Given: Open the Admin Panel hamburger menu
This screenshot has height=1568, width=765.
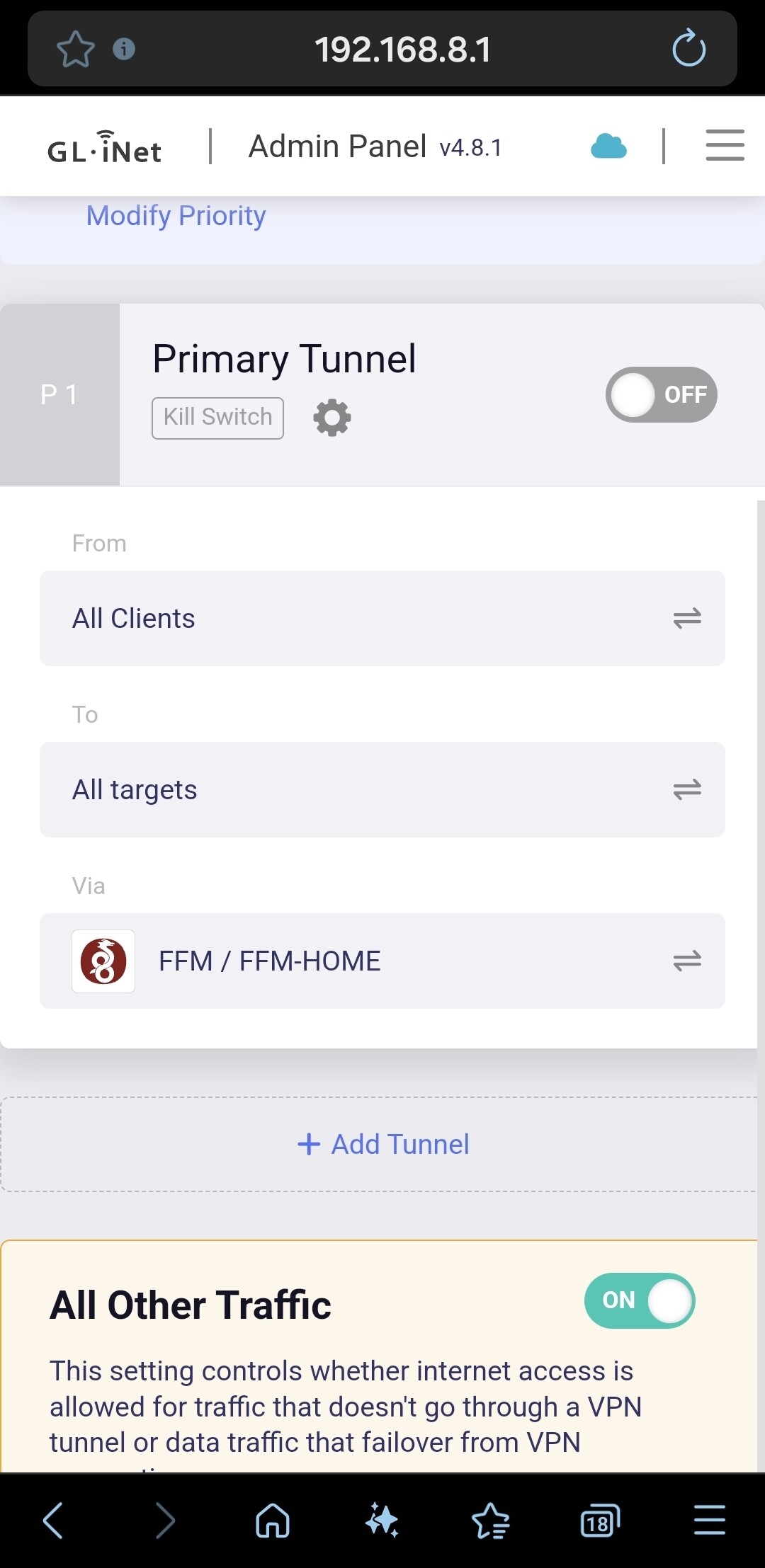Looking at the screenshot, I should click(725, 145).
